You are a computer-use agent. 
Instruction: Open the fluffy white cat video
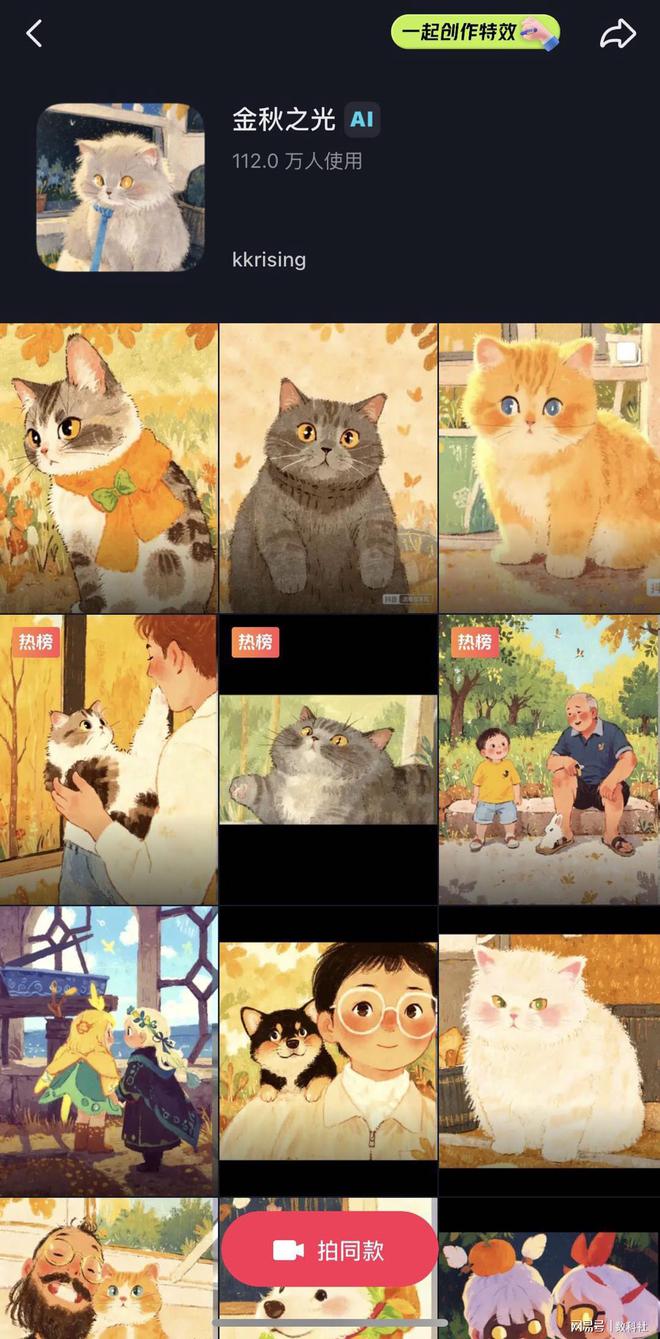(x=549, y=1050)
